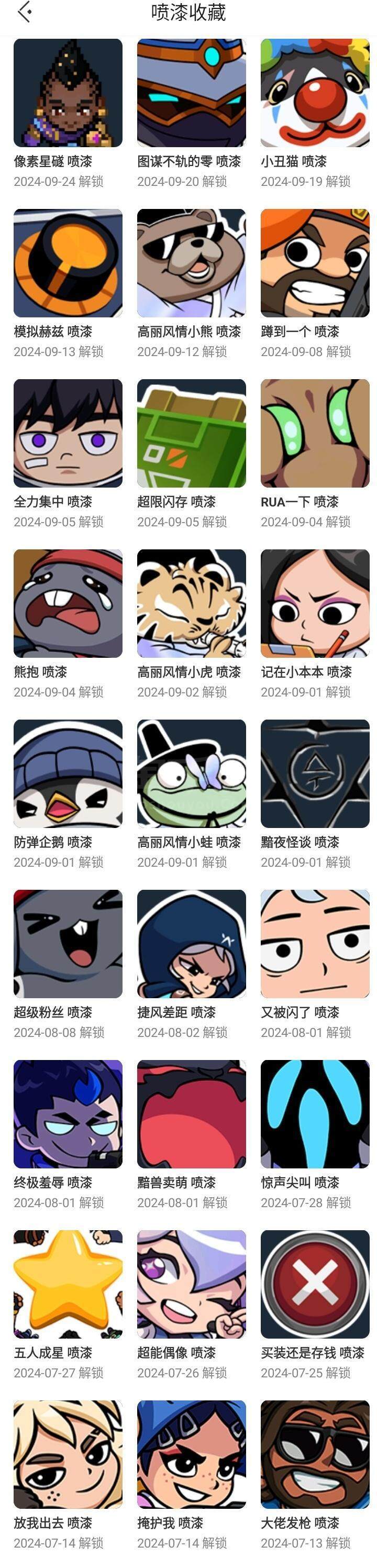Select the 小丑猫 spray
377x1568 pixels.
coord(315,93)
